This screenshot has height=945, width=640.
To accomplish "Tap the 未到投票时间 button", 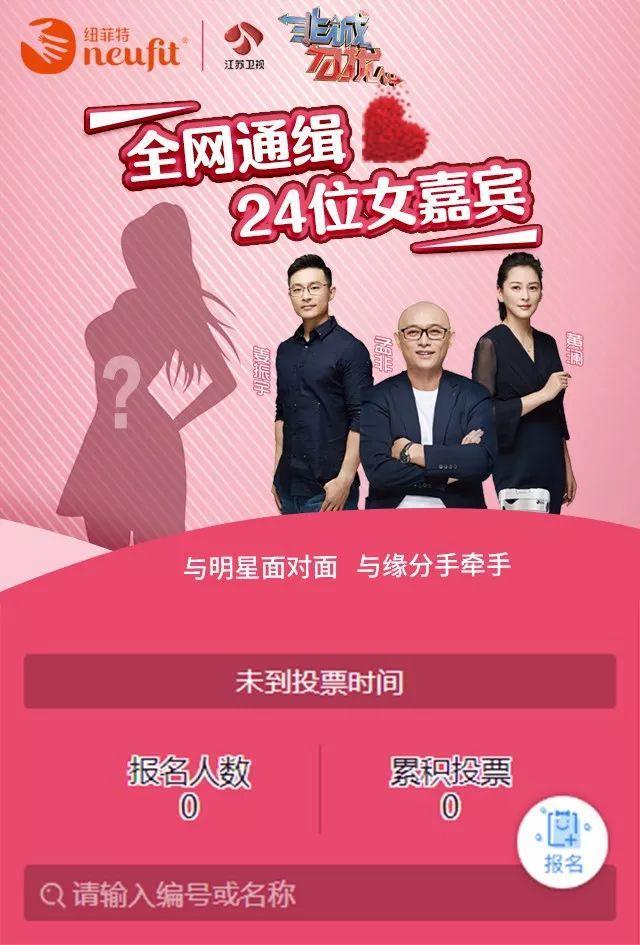I will [x=319, y=682].
